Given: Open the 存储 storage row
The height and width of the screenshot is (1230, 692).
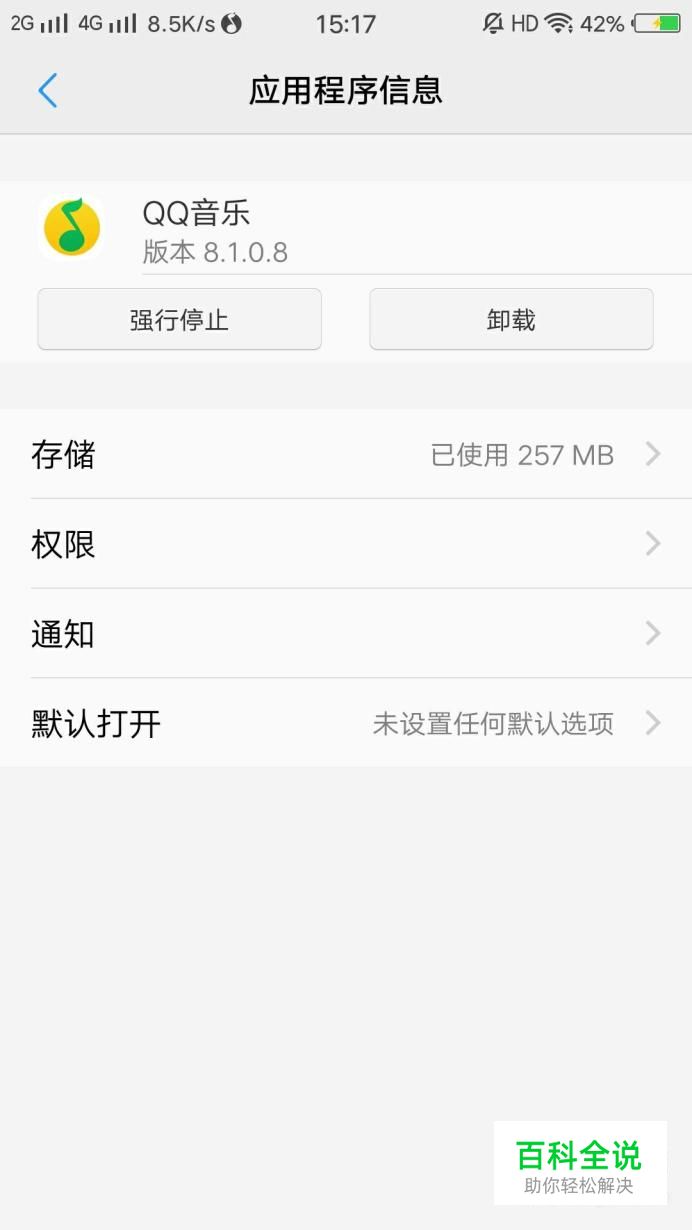Looking at the screenshot, I should coord(346,454).
